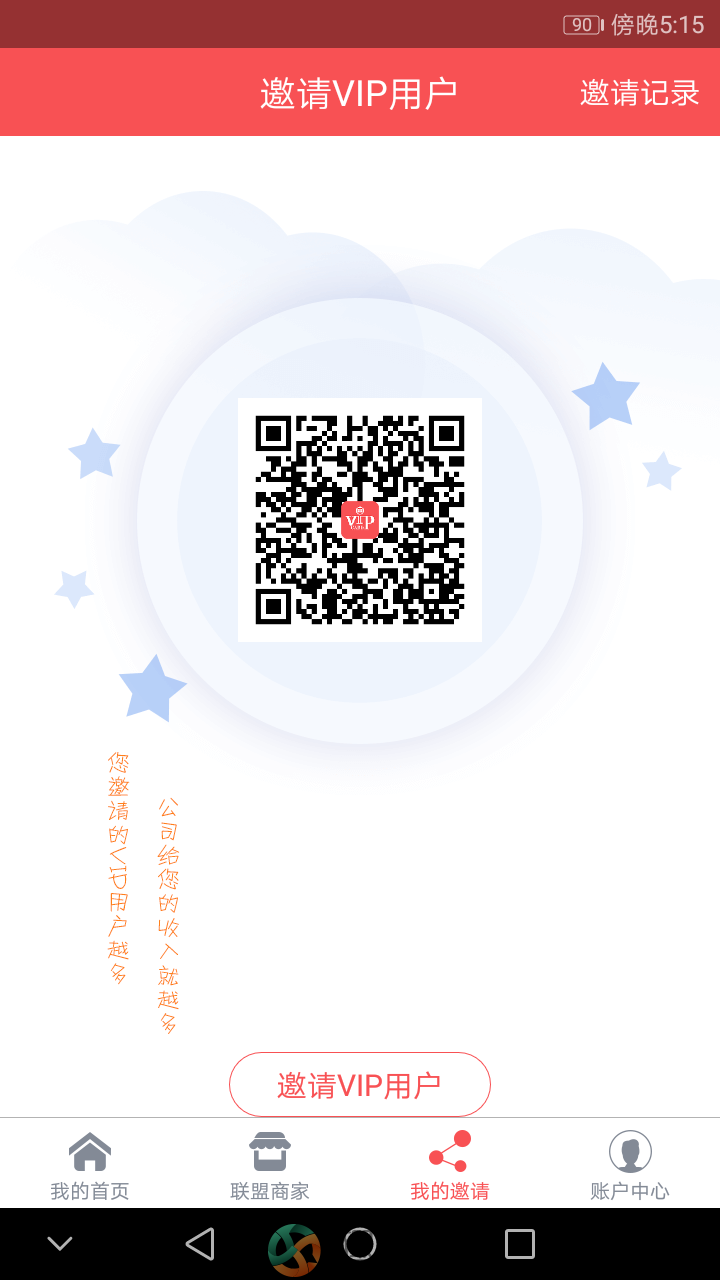
Task: Tap the system back button
Action: (200, 1244)
